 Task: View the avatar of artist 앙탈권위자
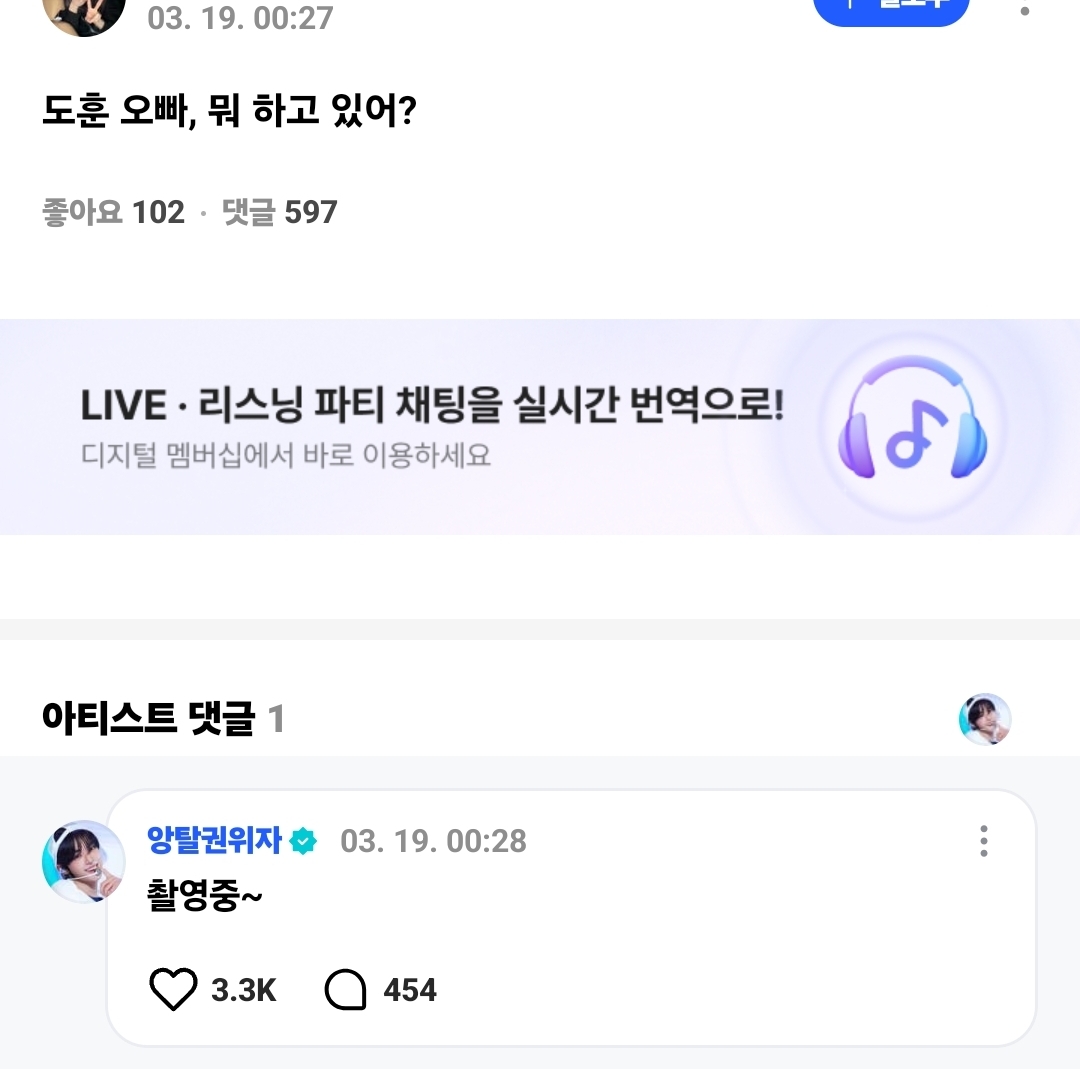(x=83, y=862)
